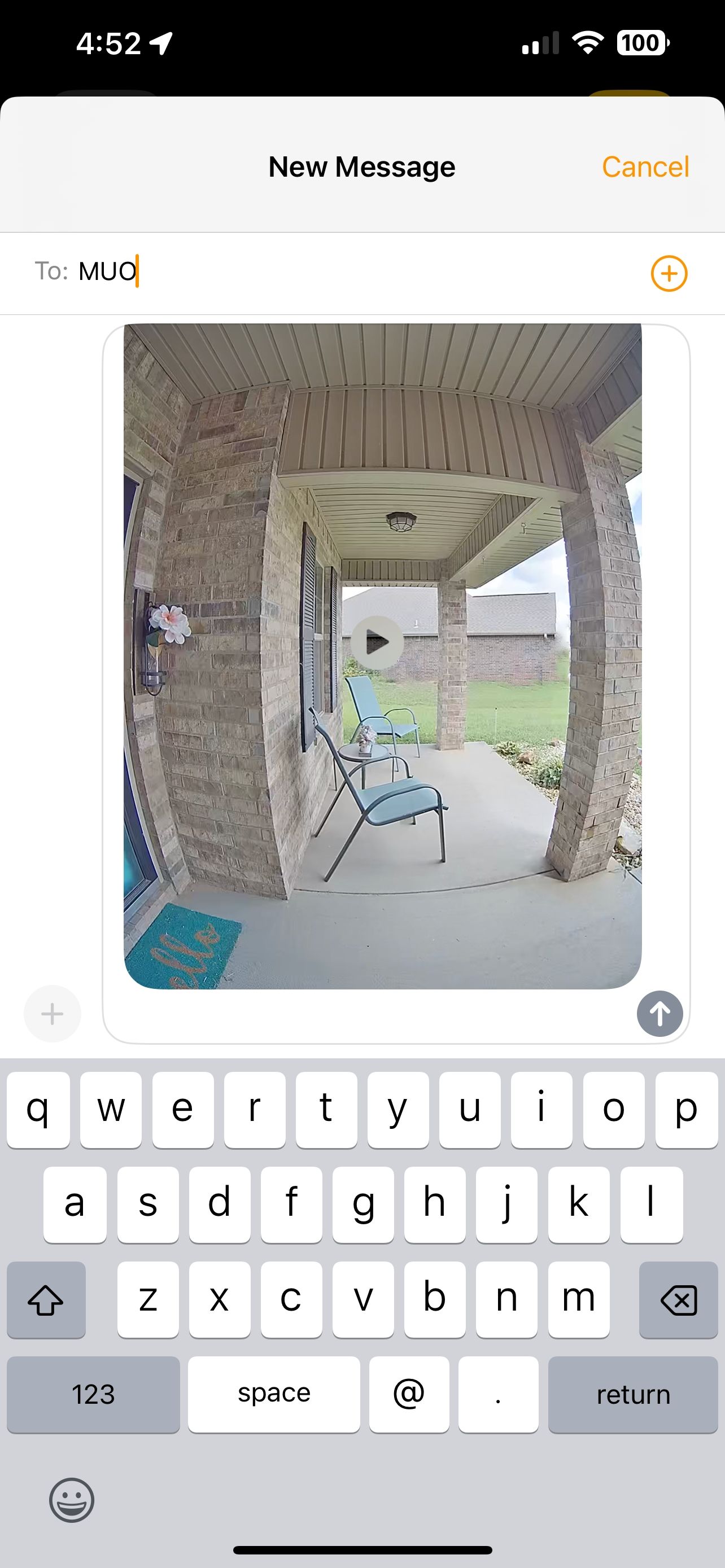This screenshot has height=1568, width=725.
Task: Add a contact with the plus icon
Action: pos(669,273)
